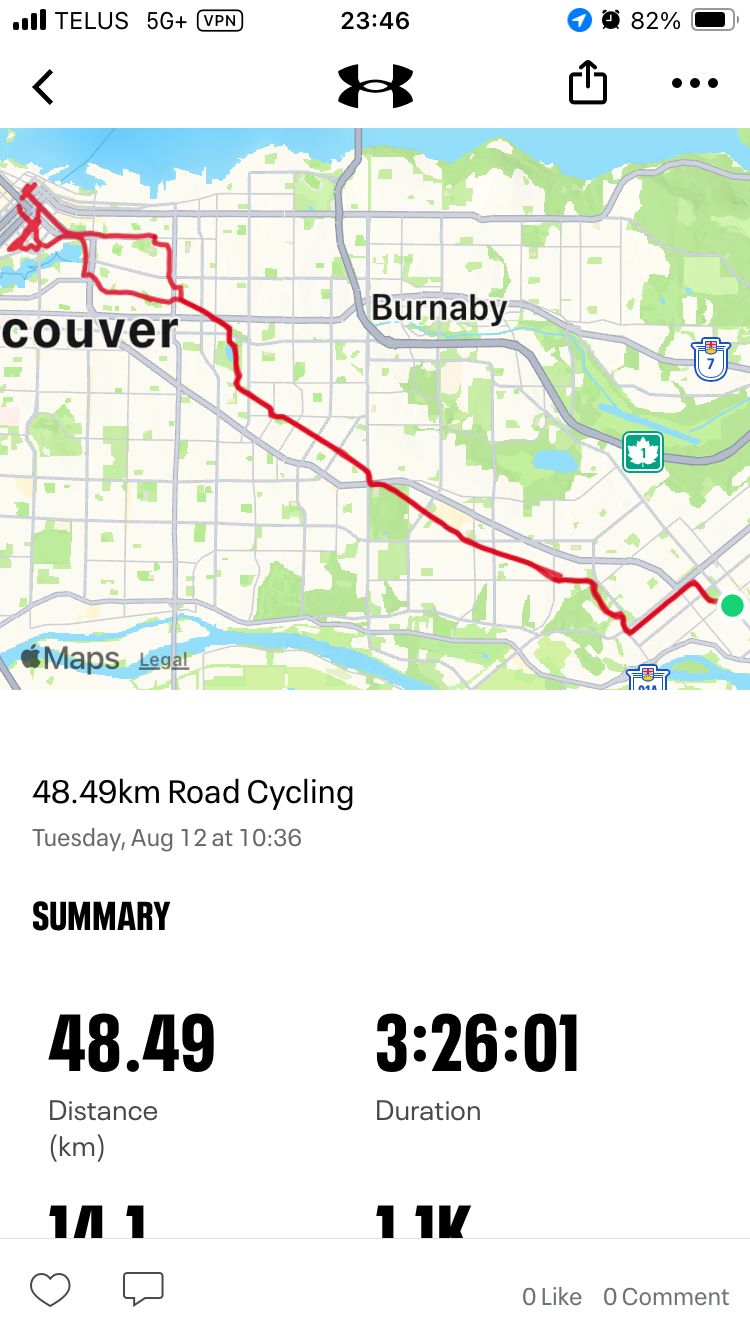Share this cycling workout

click(x=588, y=82)
